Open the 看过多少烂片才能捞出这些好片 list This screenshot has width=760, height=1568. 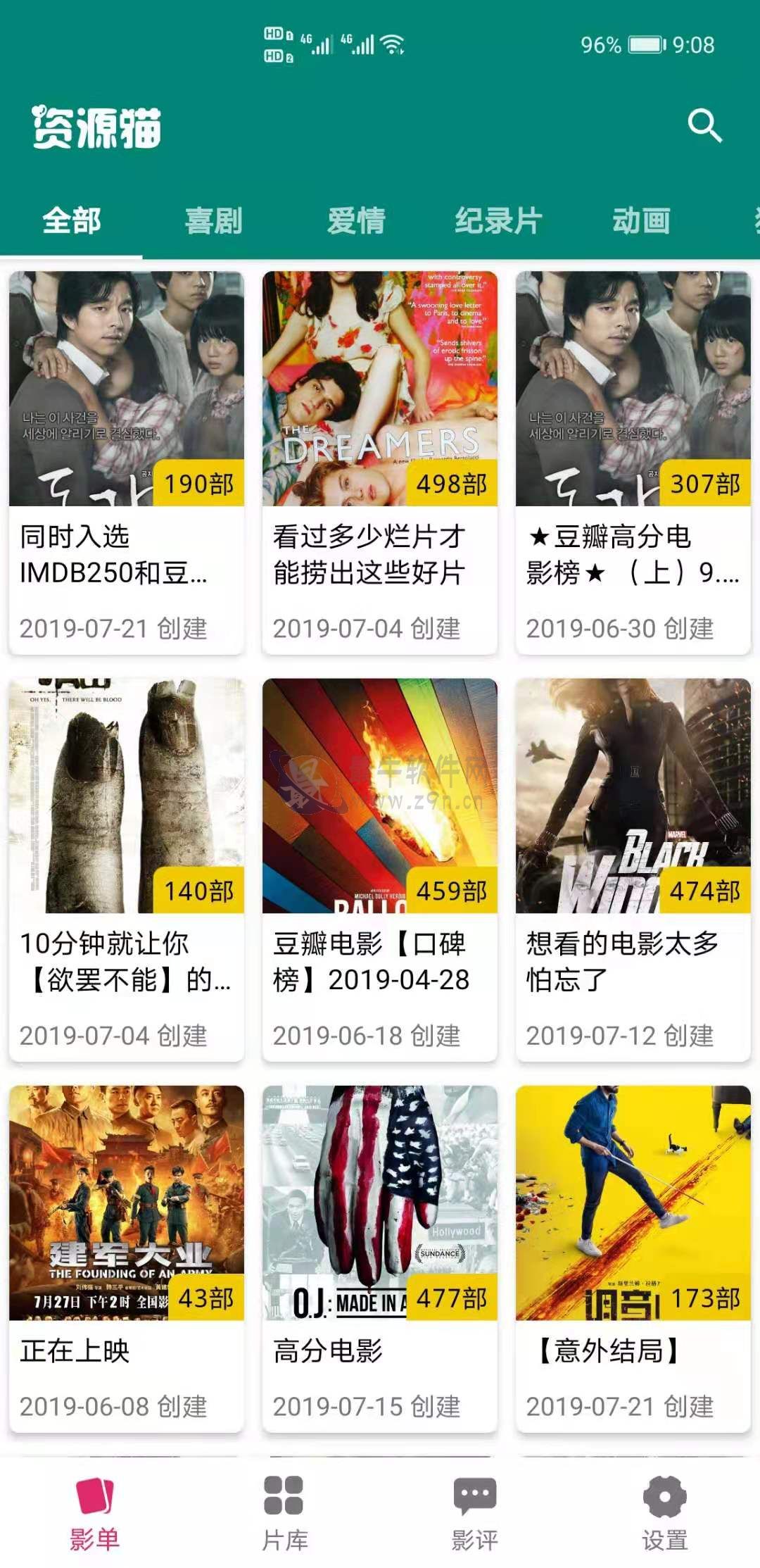[380, 463]
